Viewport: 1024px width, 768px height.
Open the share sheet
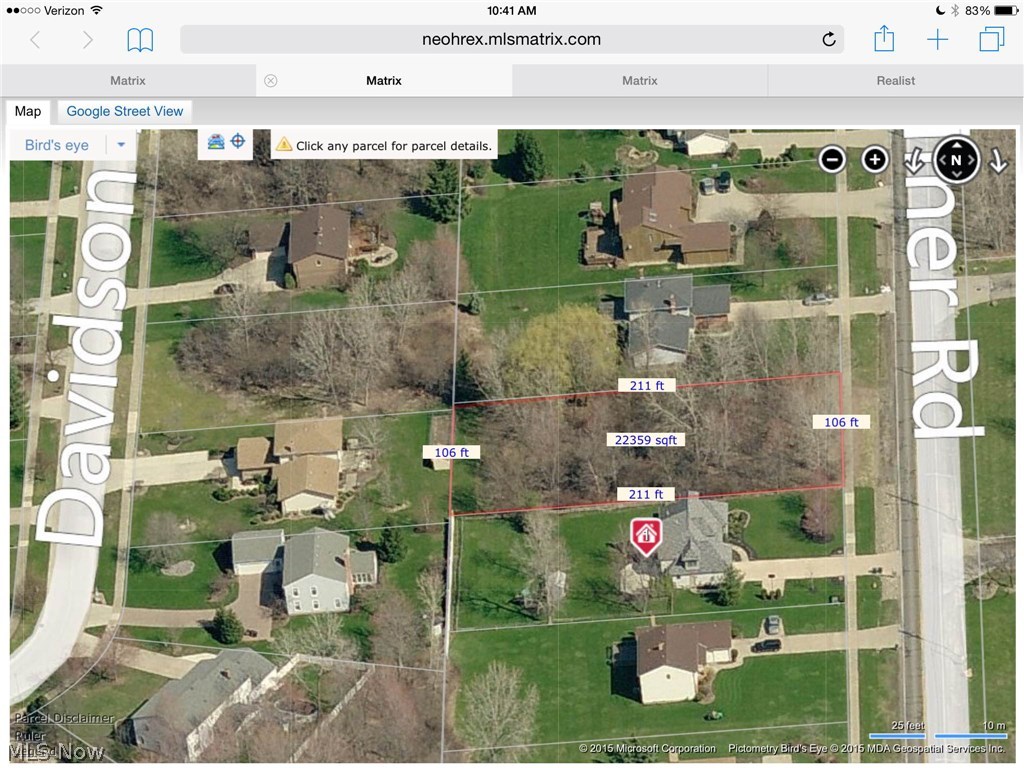tap(884, 39)
